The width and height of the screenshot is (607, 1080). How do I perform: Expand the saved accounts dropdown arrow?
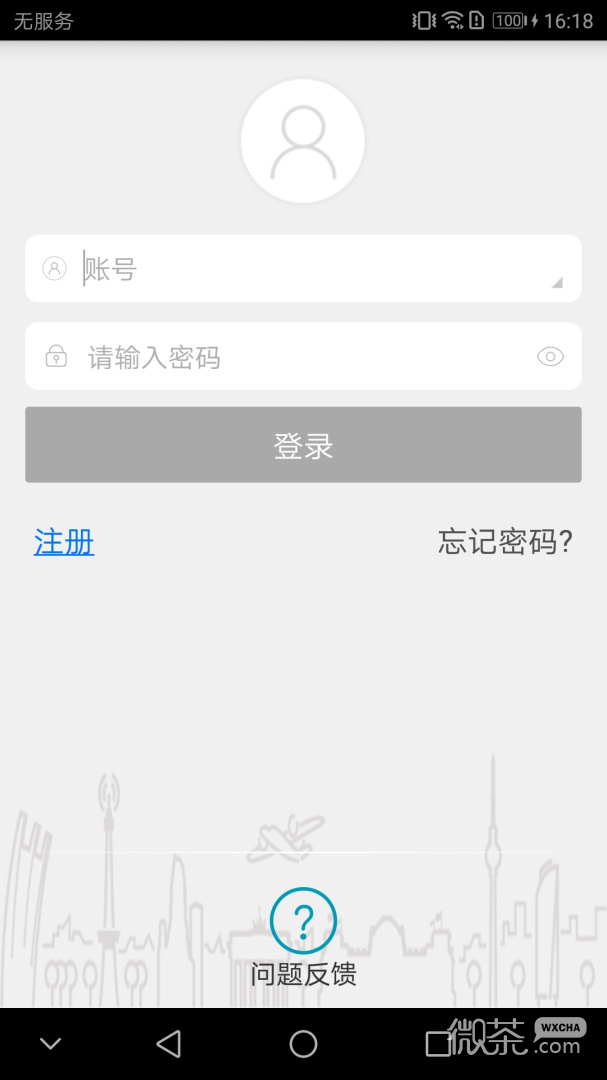[557, 283]
